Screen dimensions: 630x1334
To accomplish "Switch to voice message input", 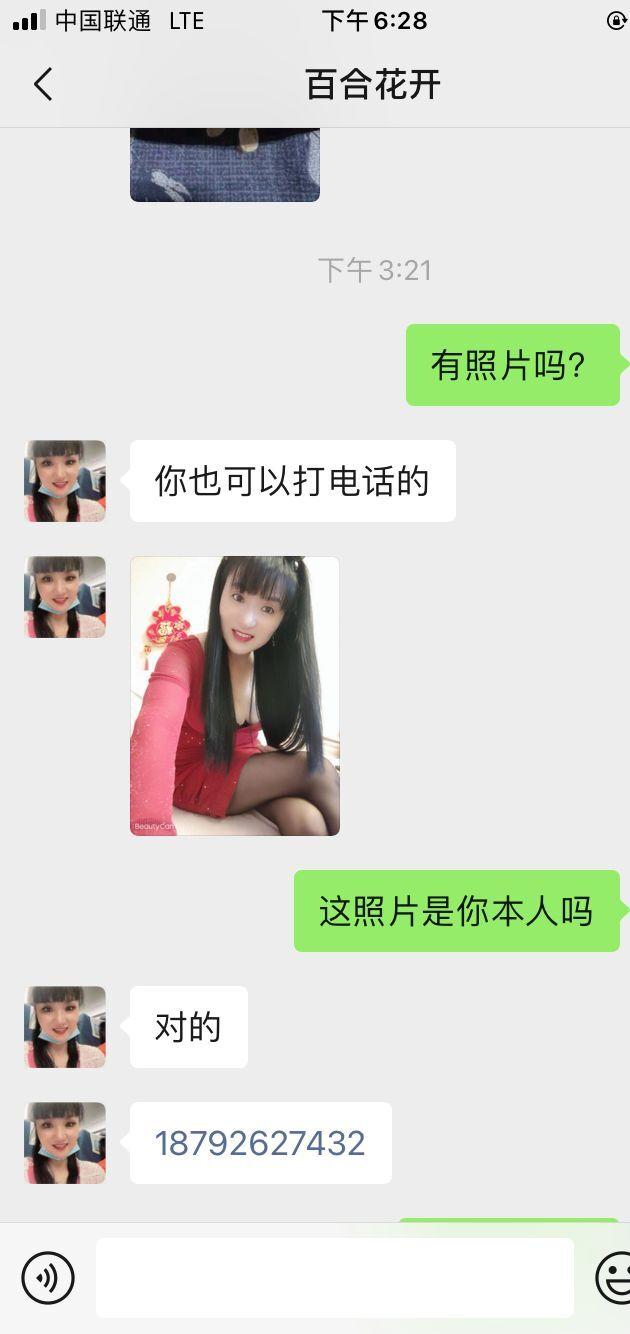I will point(48,1277).
